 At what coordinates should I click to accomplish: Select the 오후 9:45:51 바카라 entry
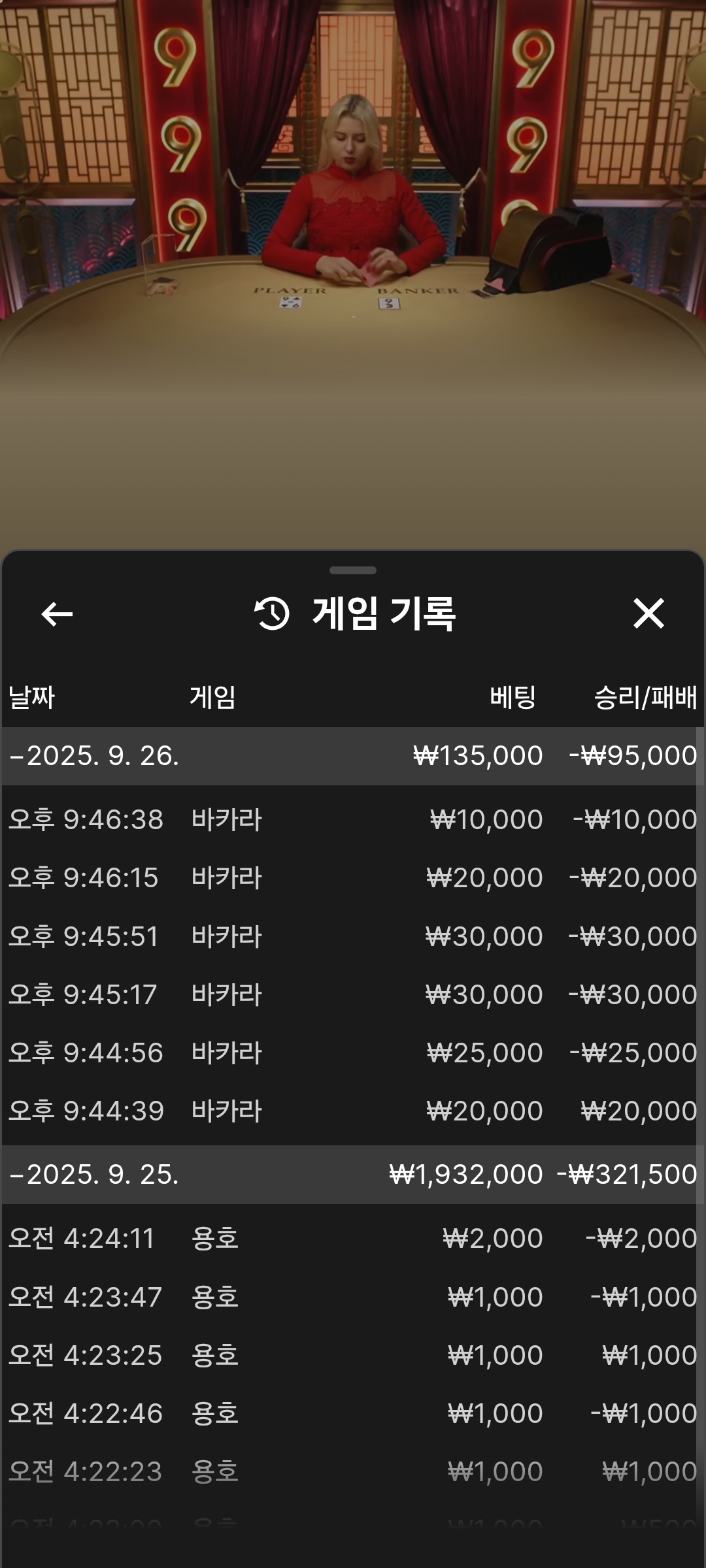pyautogui.click(x=352, y=936)
